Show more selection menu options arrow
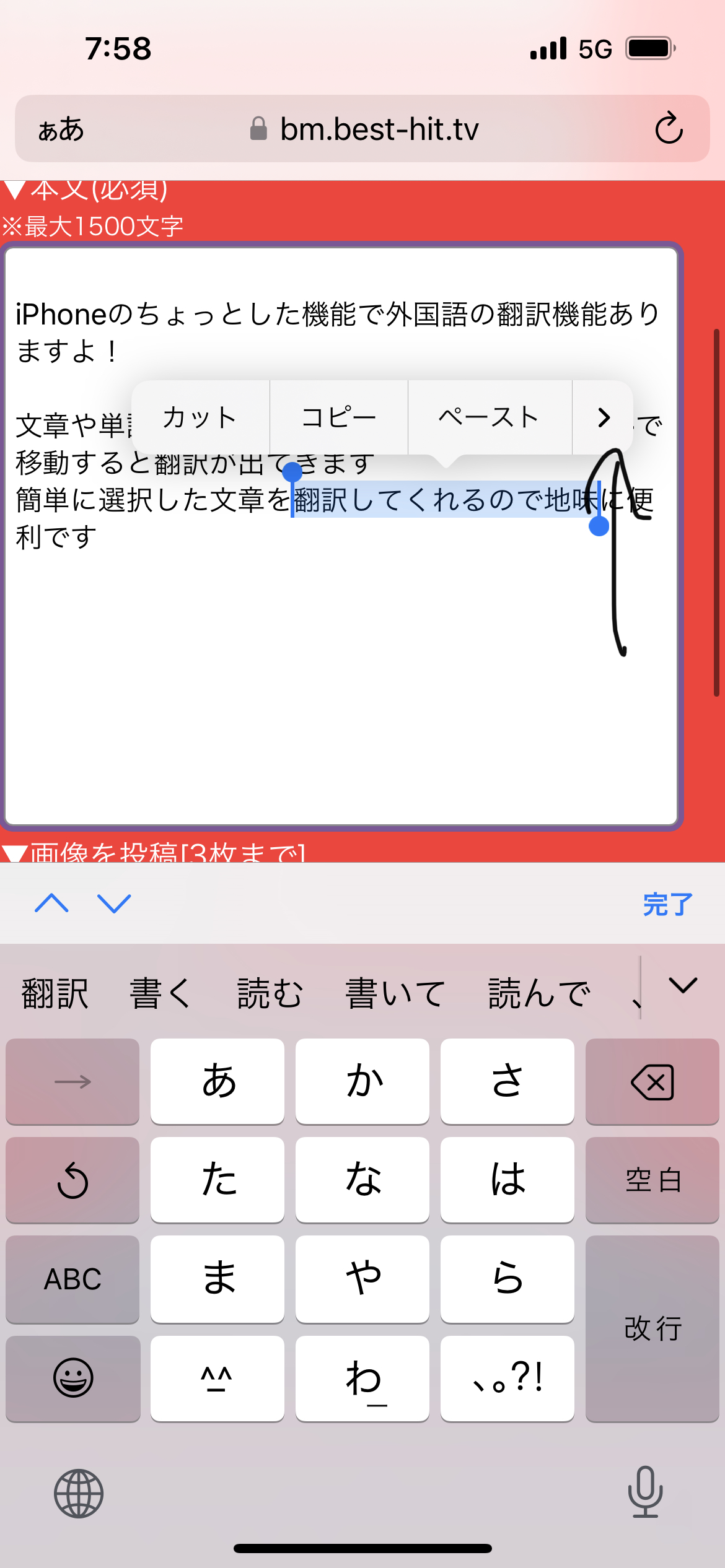 (x=604, y=417)
